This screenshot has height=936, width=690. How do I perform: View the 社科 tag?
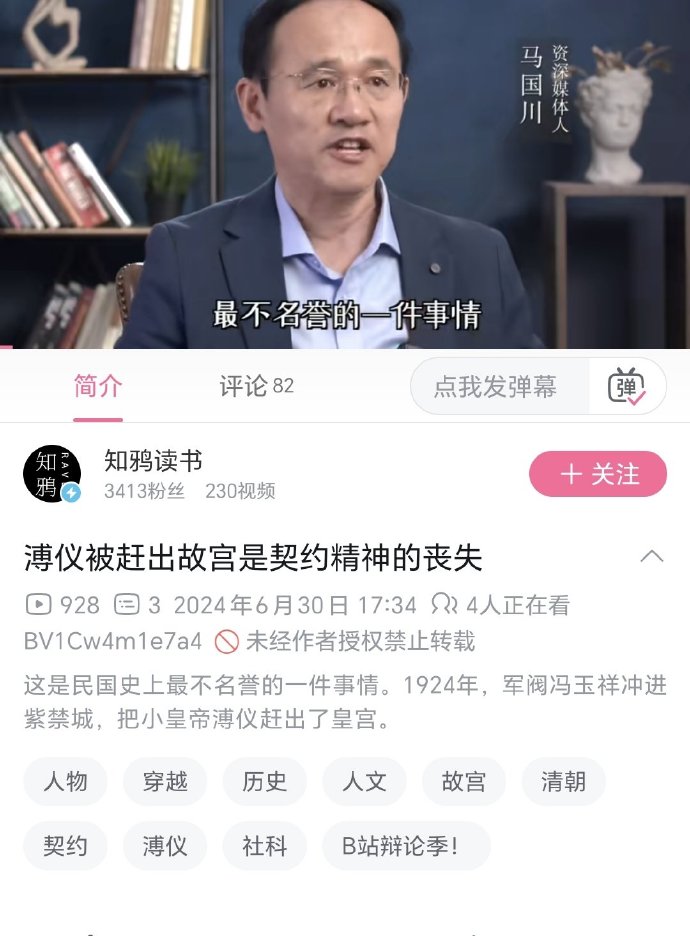click(264, 846)
